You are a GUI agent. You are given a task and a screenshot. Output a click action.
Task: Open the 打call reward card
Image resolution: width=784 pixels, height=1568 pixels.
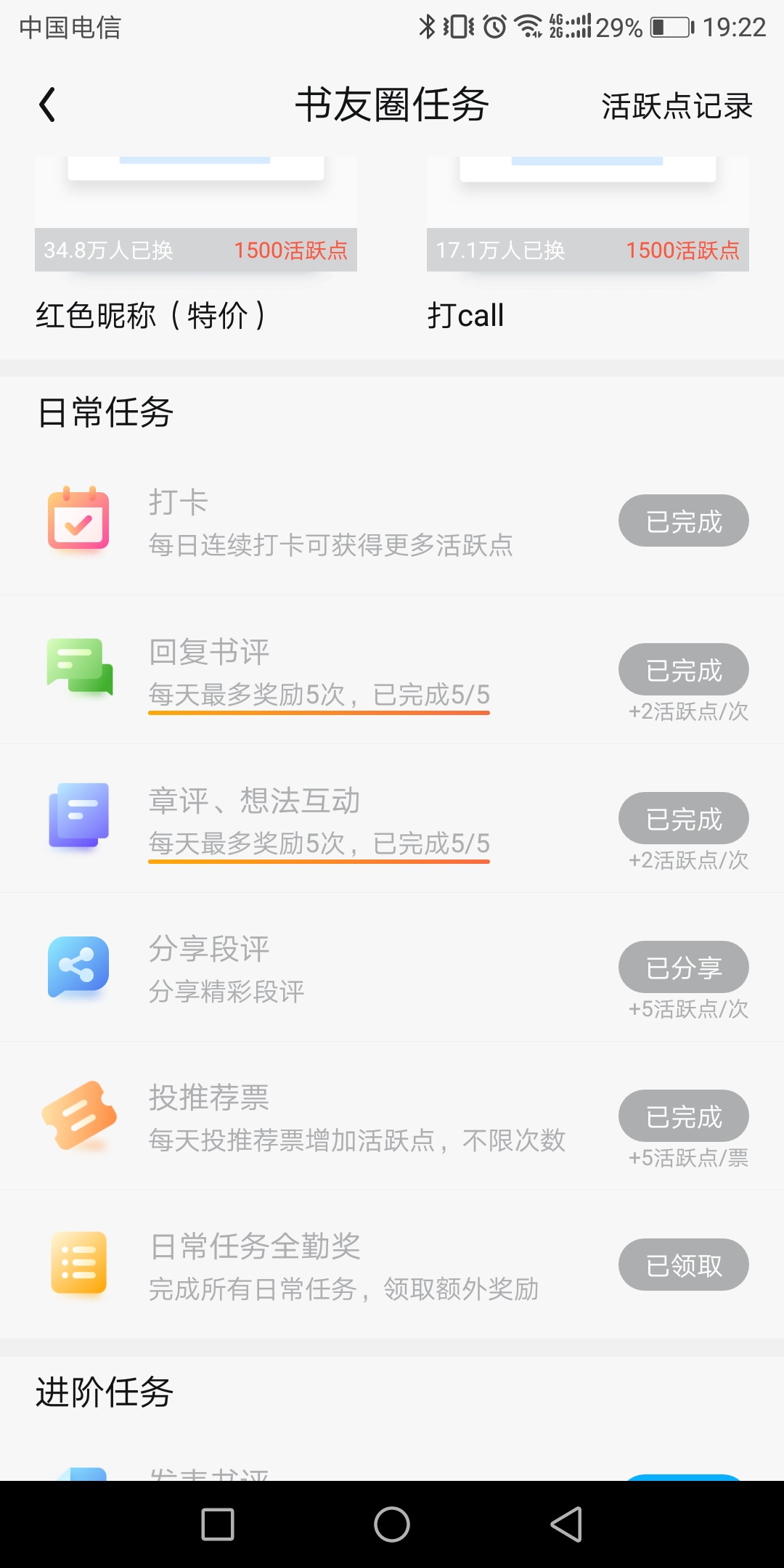click(x=588, y=245)
